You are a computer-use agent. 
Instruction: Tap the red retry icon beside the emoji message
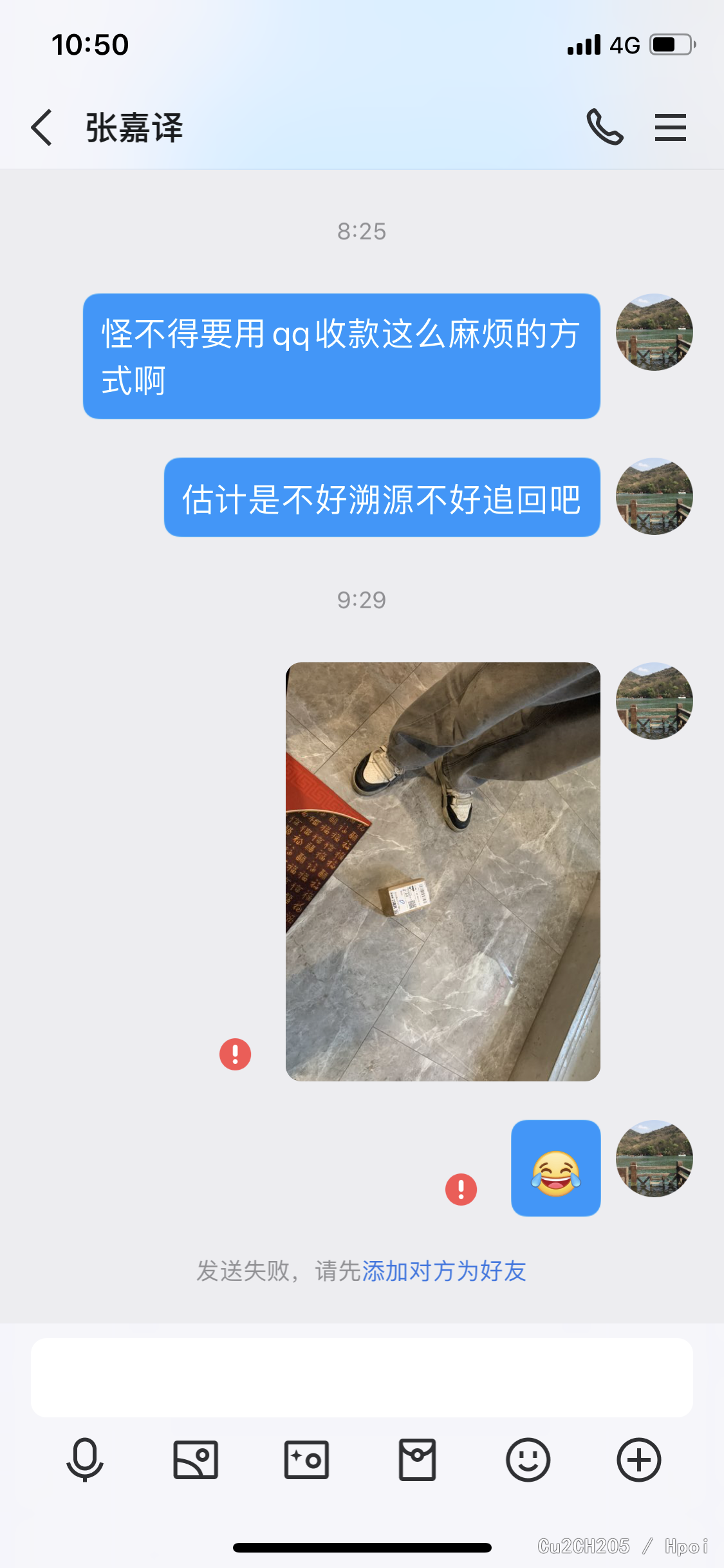[x=461, y=1189]
